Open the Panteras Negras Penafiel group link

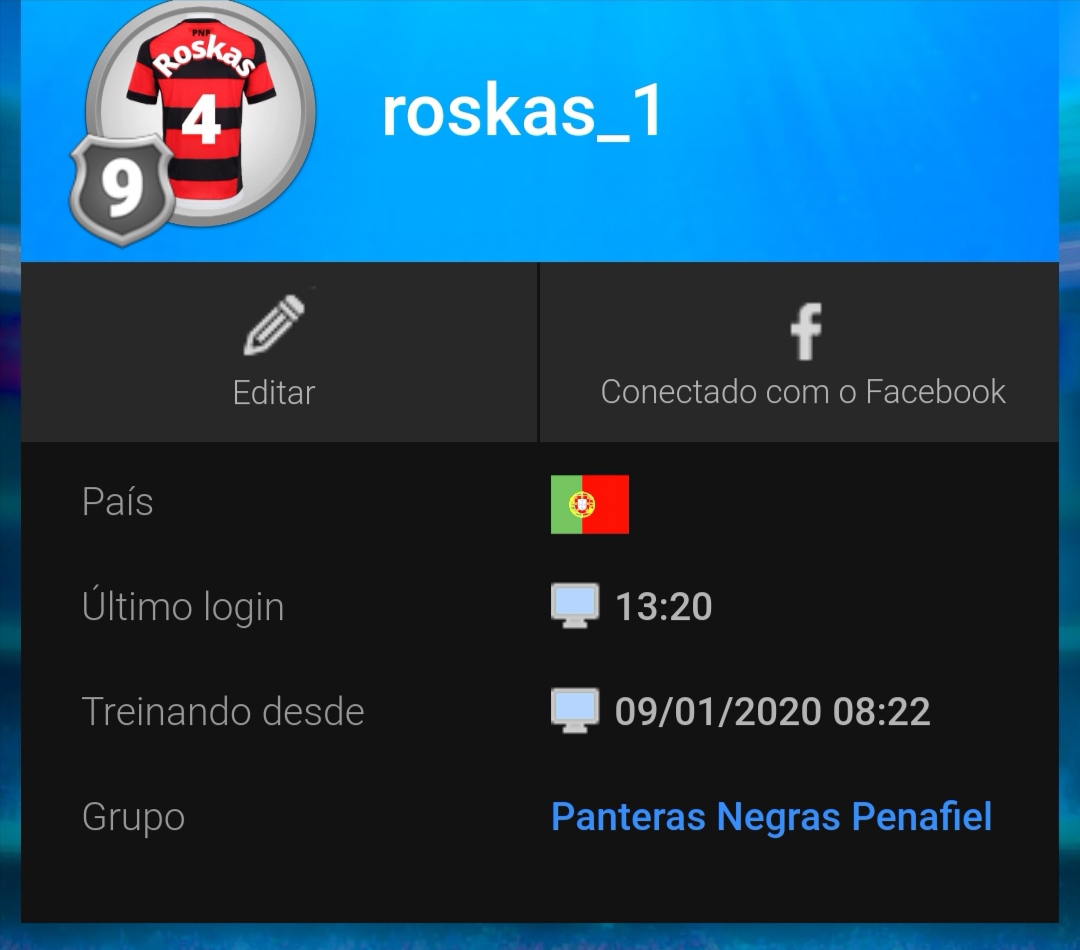coord(771,817)
